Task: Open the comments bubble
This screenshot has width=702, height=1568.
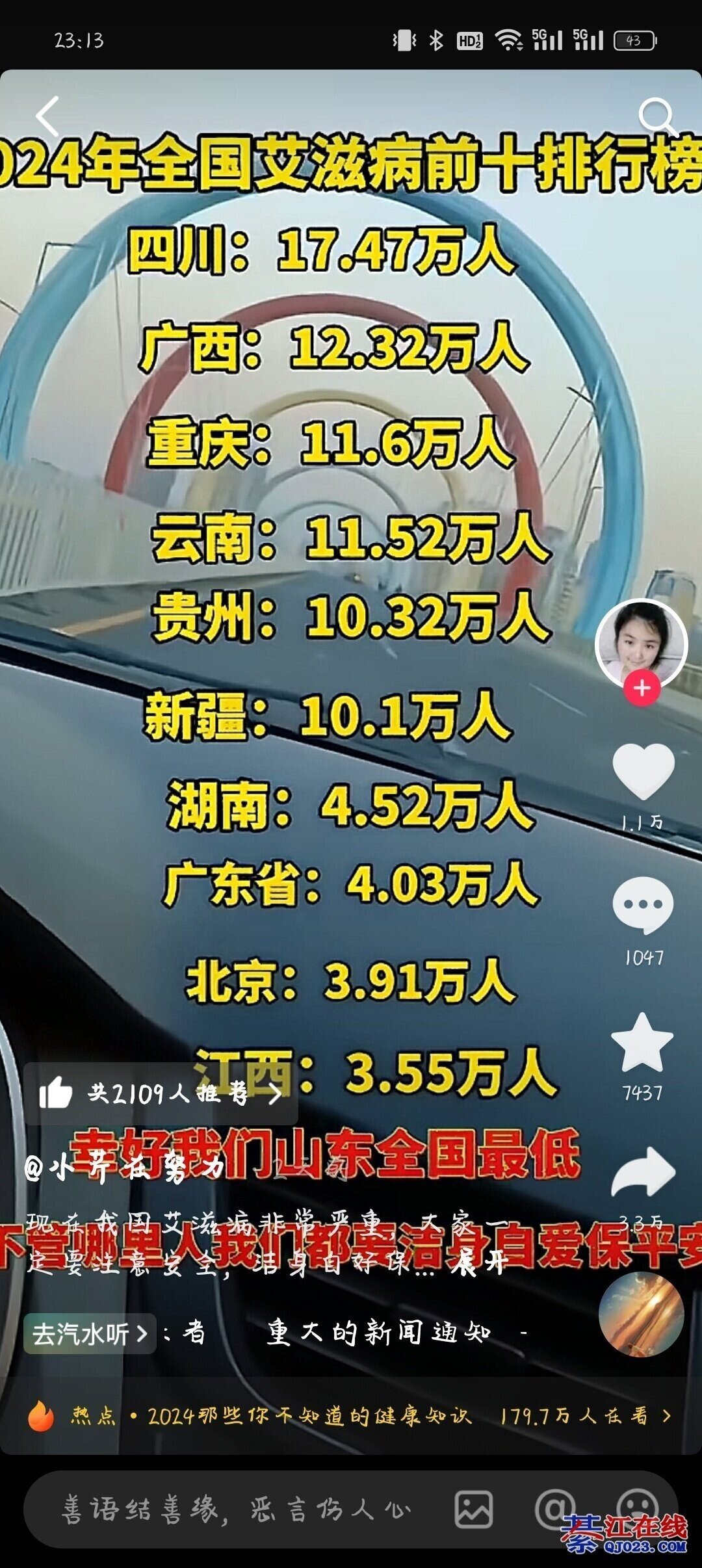Action: point(643,906)
